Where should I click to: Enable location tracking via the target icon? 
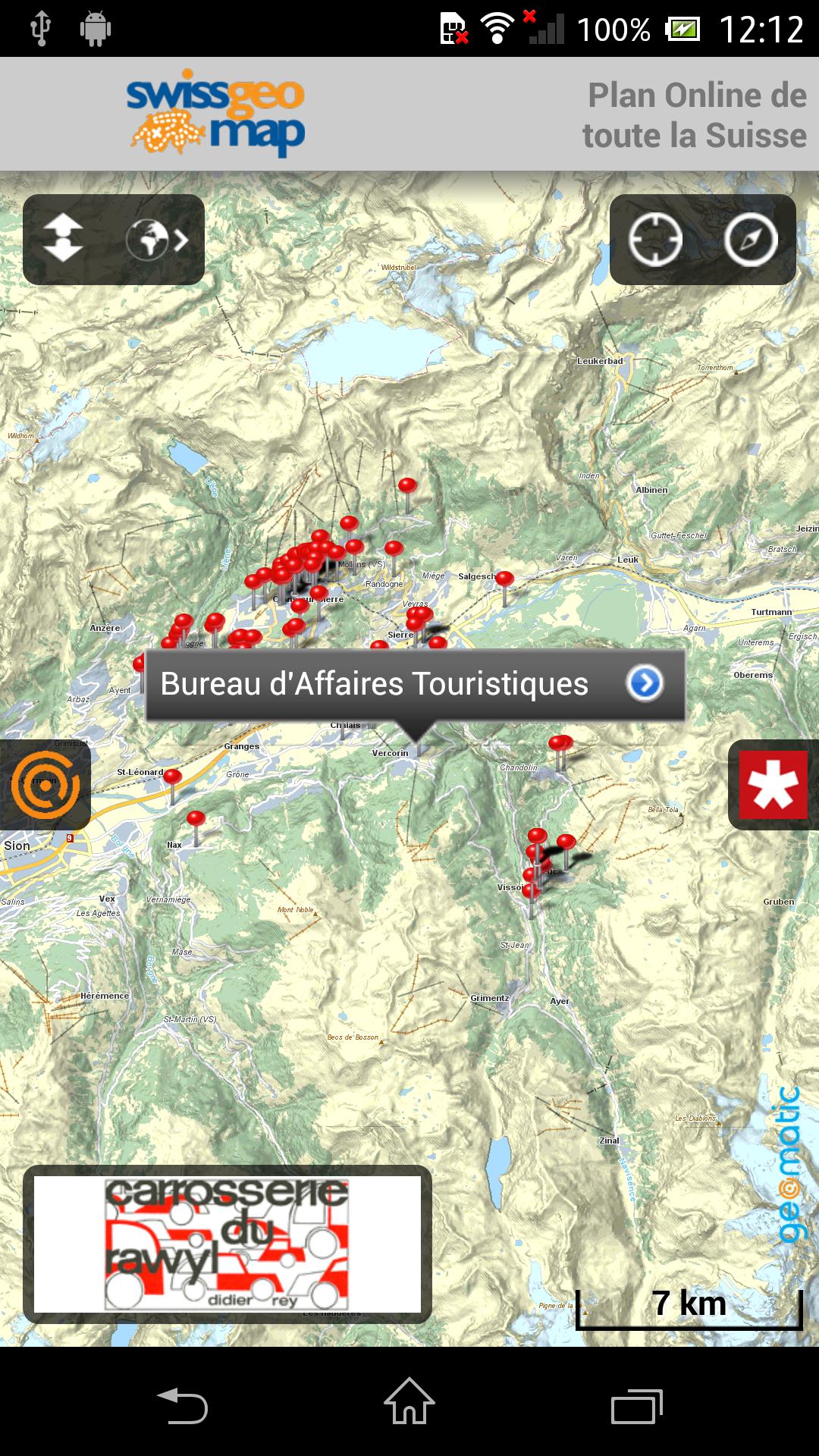click(654, 239)
